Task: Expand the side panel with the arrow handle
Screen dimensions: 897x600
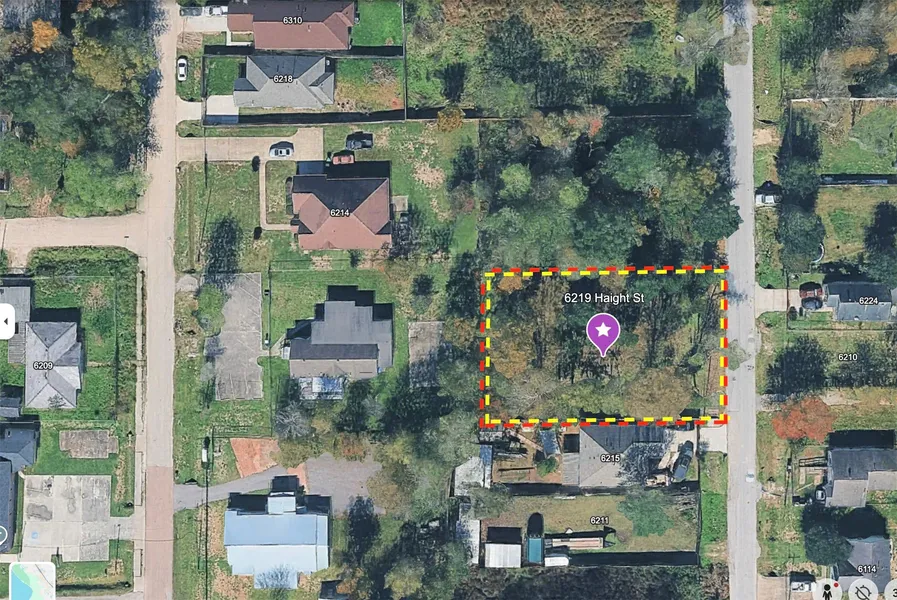Action: click(x=6, y=323)
